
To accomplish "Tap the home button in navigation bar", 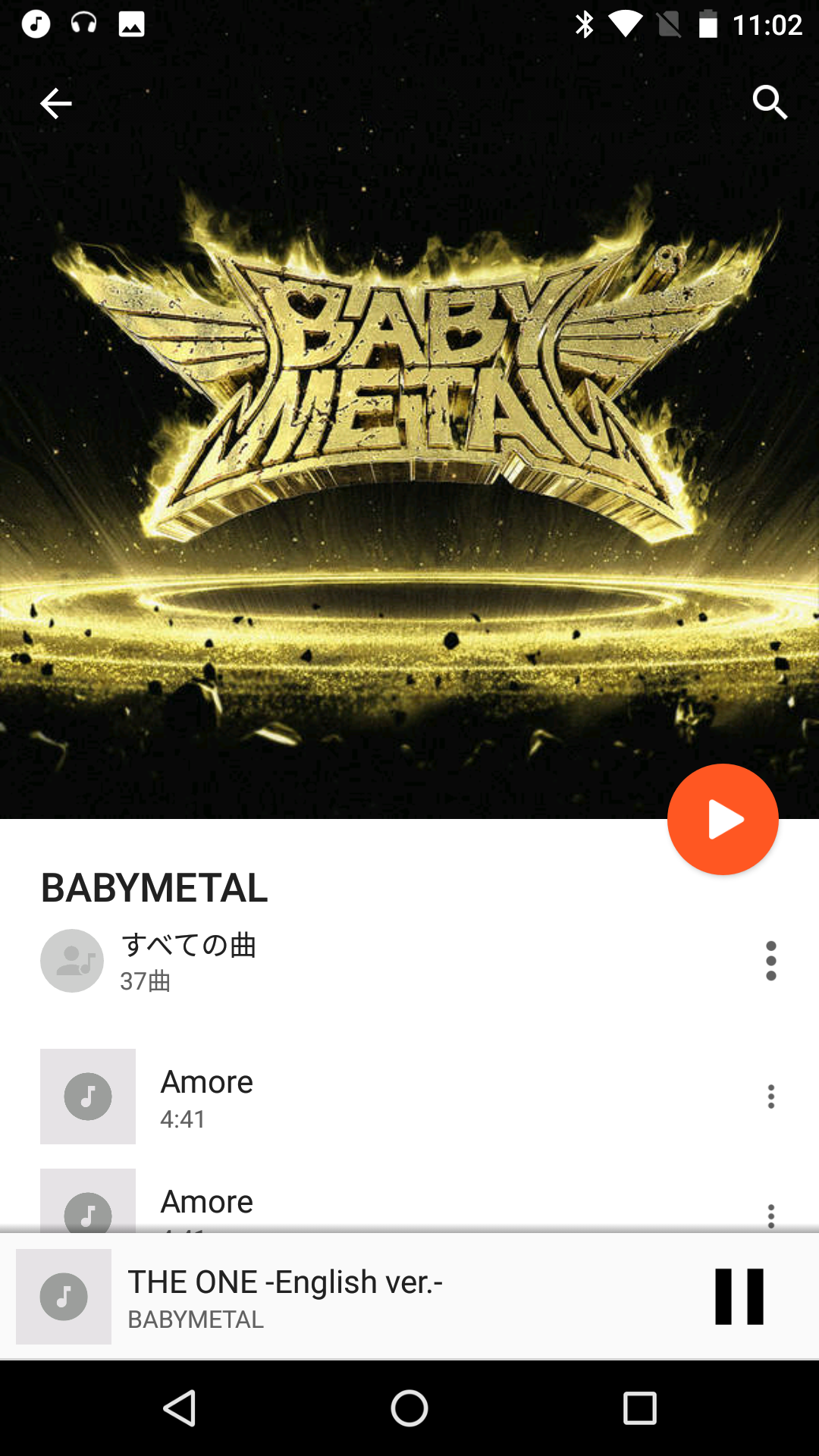I will coord(409,1410).
